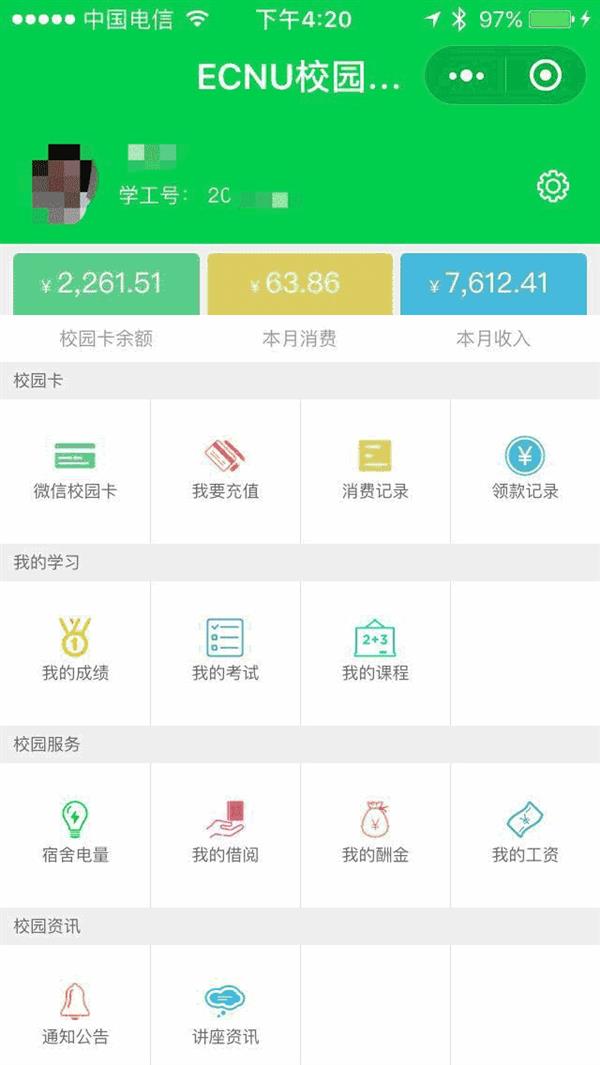
Task: Open the 本月收入 amount card
Action: [493, 285]
